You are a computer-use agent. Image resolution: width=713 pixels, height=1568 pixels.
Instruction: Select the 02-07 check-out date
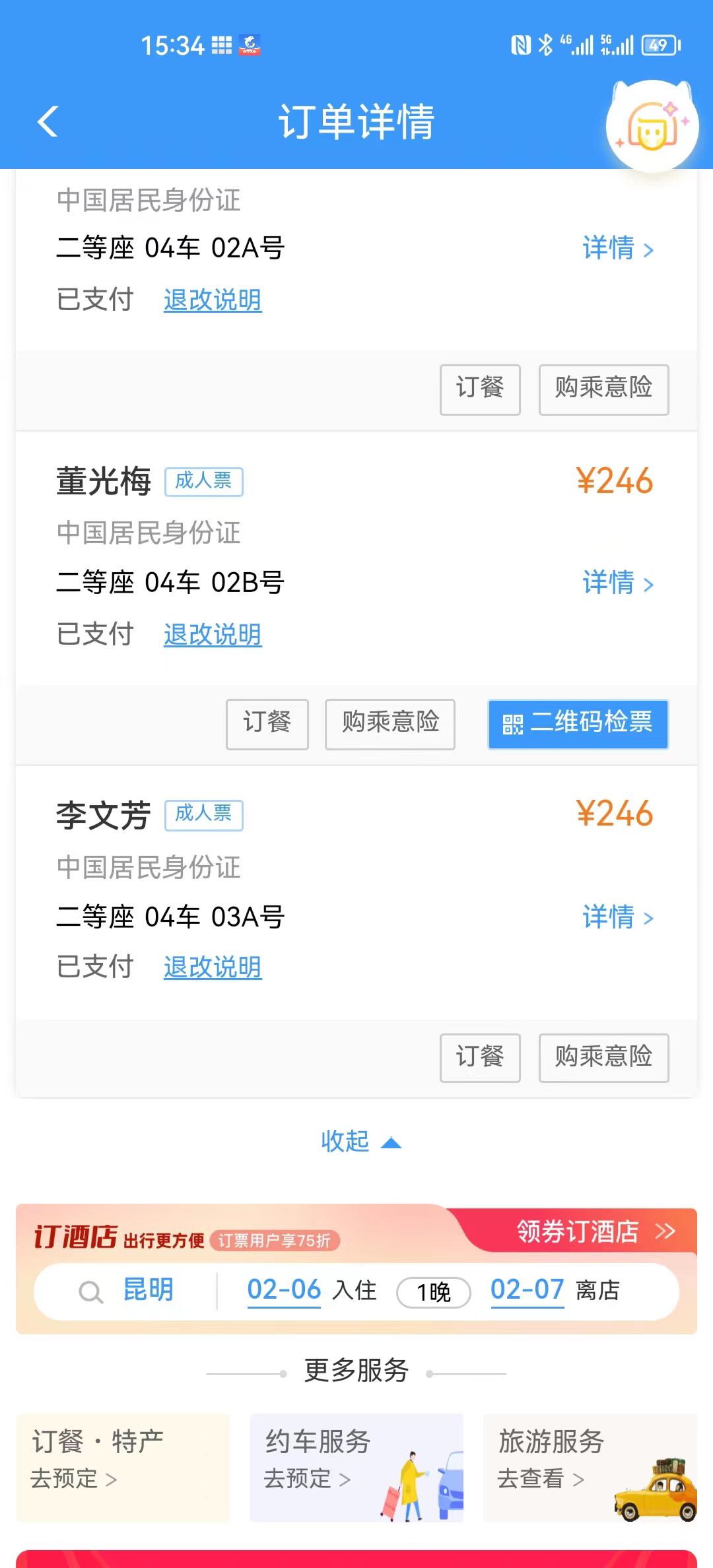click(527, 1290)
